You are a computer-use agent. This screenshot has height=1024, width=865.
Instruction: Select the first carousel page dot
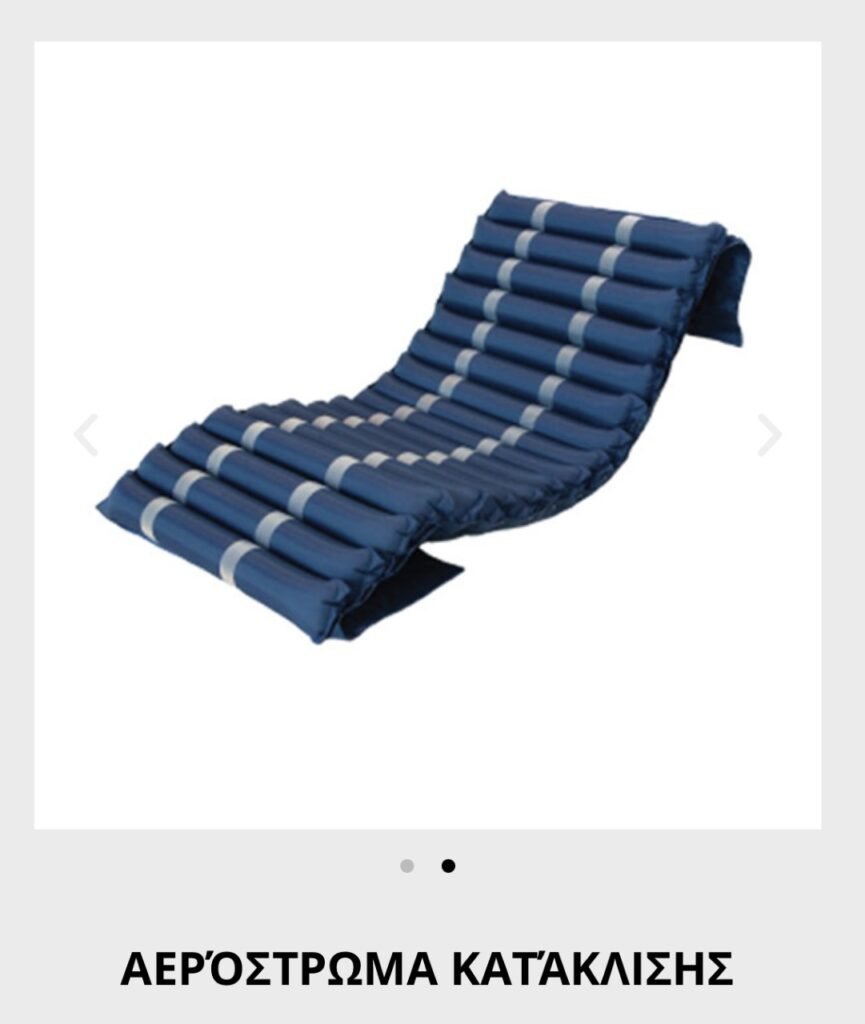pyautogui.click(x=407, y=866)
